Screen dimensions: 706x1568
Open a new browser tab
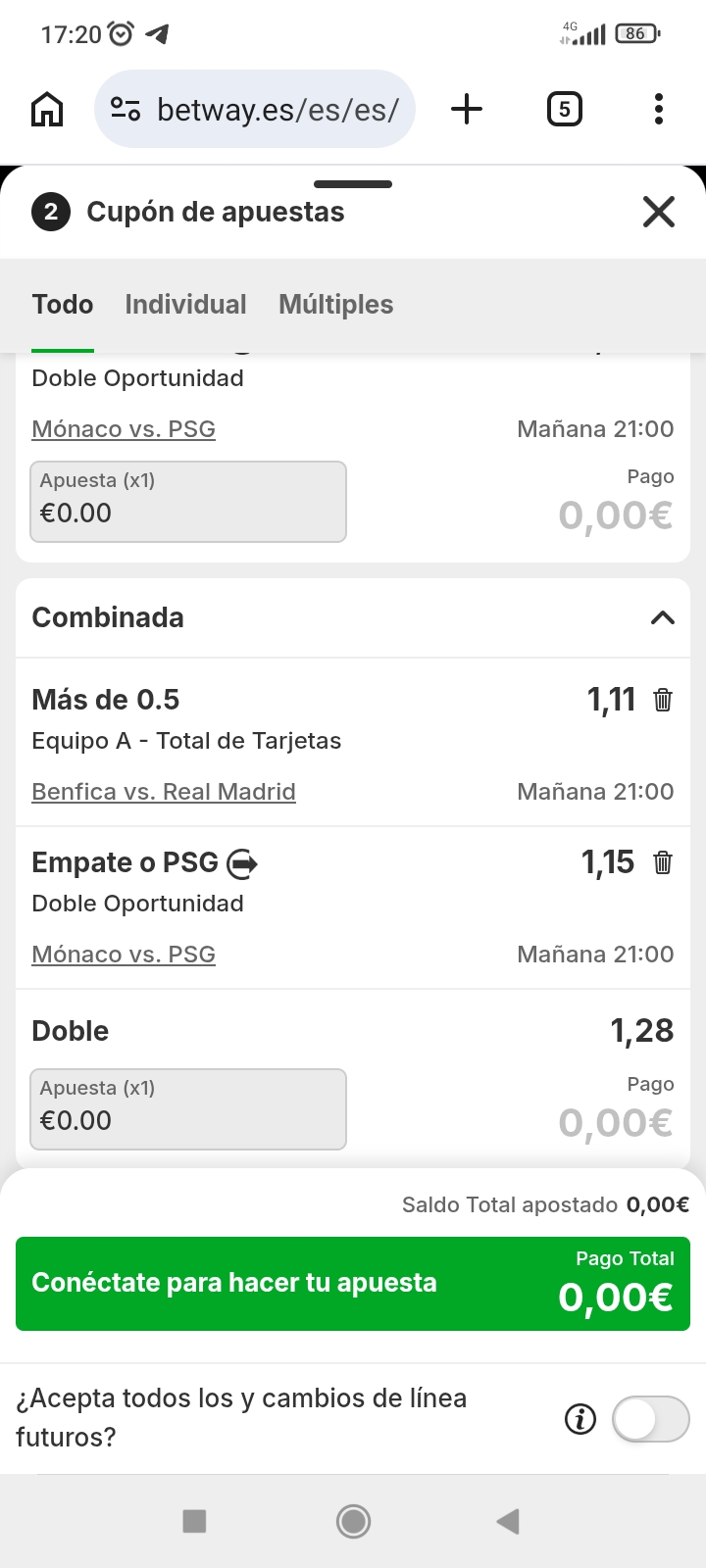point(467,109)
